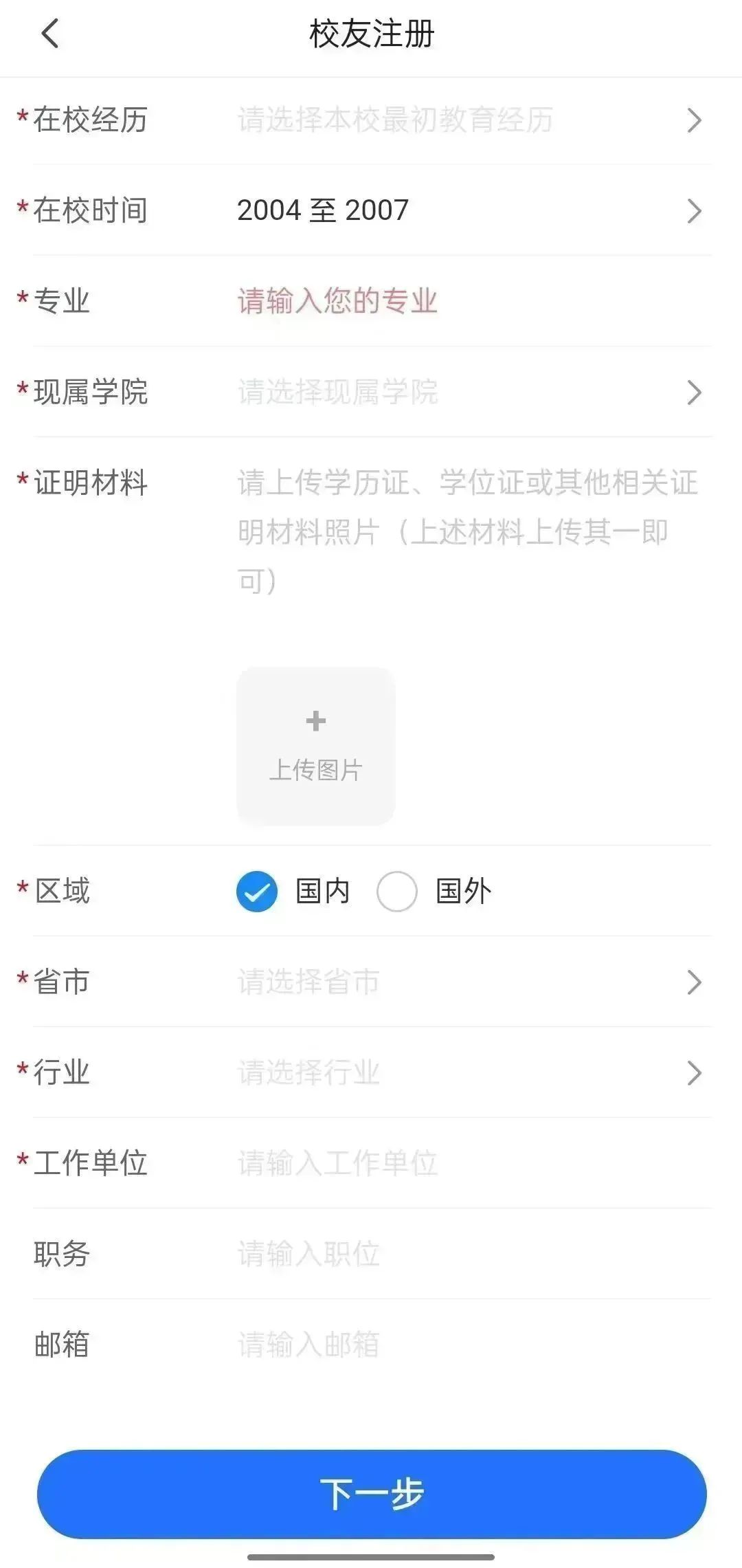Select the 国内 region option
Image resolution: width=742 pixels, height=1568 pixels.
(x=257, y=891)
